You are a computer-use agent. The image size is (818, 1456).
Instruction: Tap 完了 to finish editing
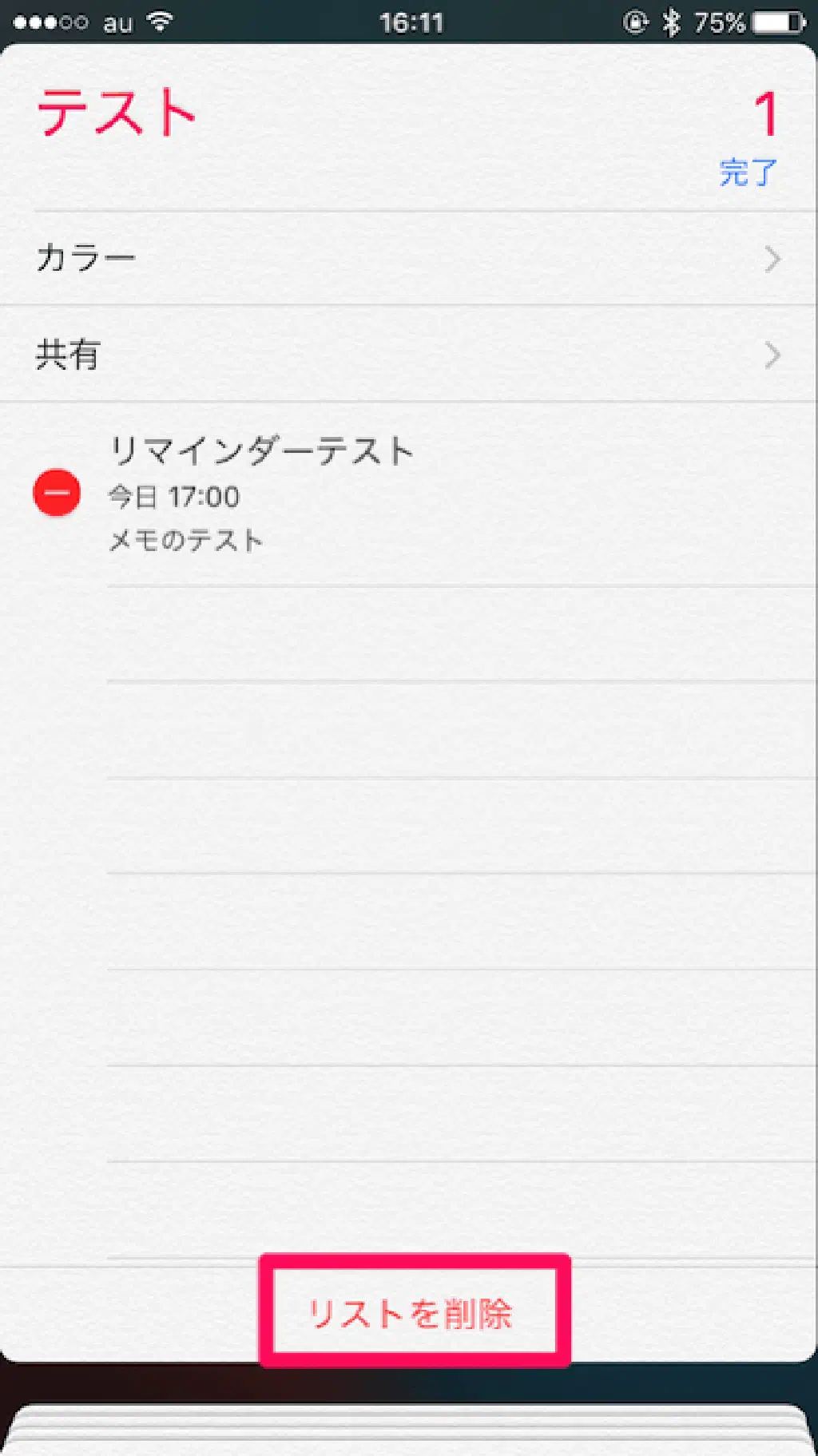pos(747,173)
